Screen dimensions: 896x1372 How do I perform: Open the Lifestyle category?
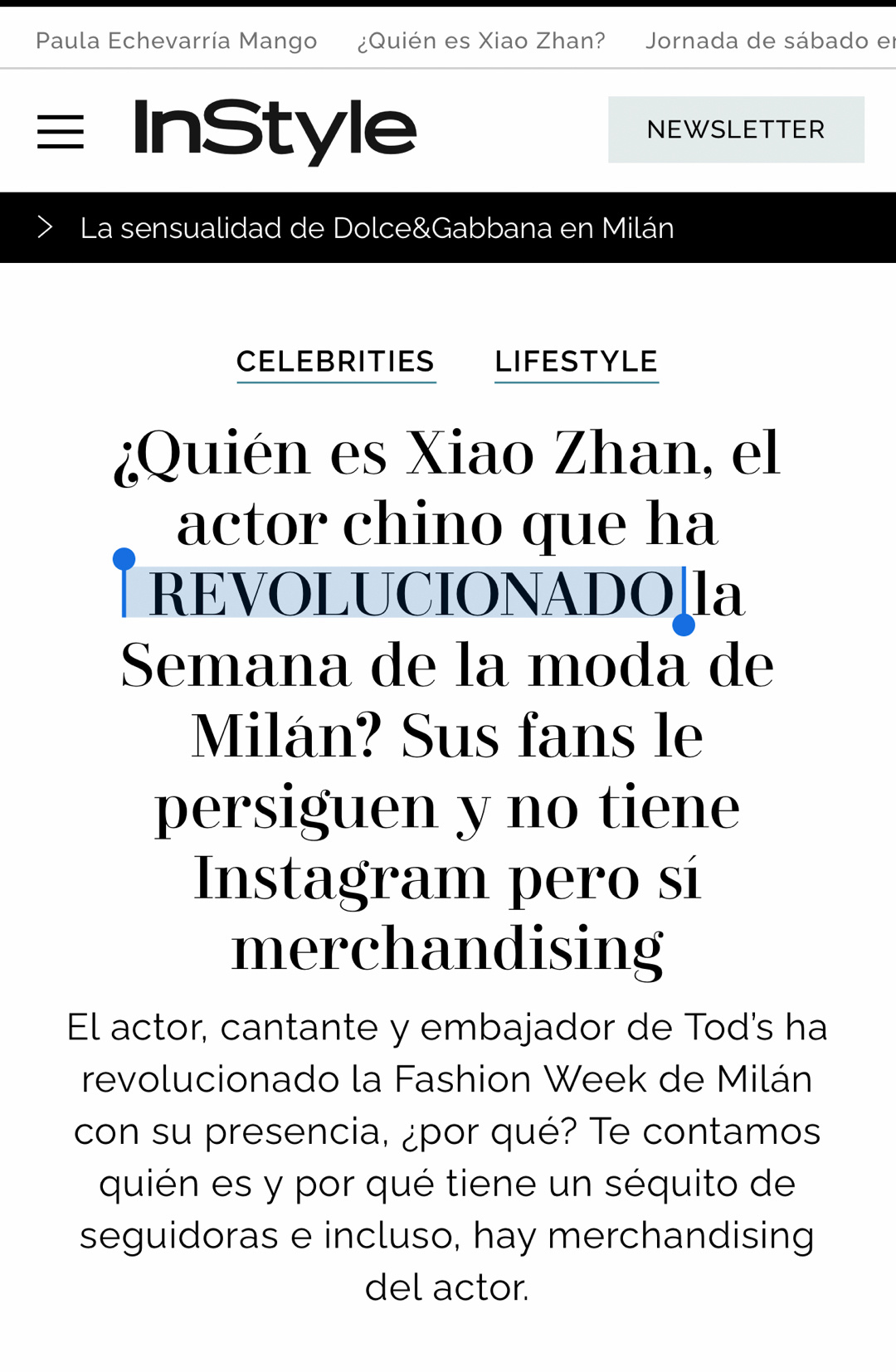(x=577, y=362)
